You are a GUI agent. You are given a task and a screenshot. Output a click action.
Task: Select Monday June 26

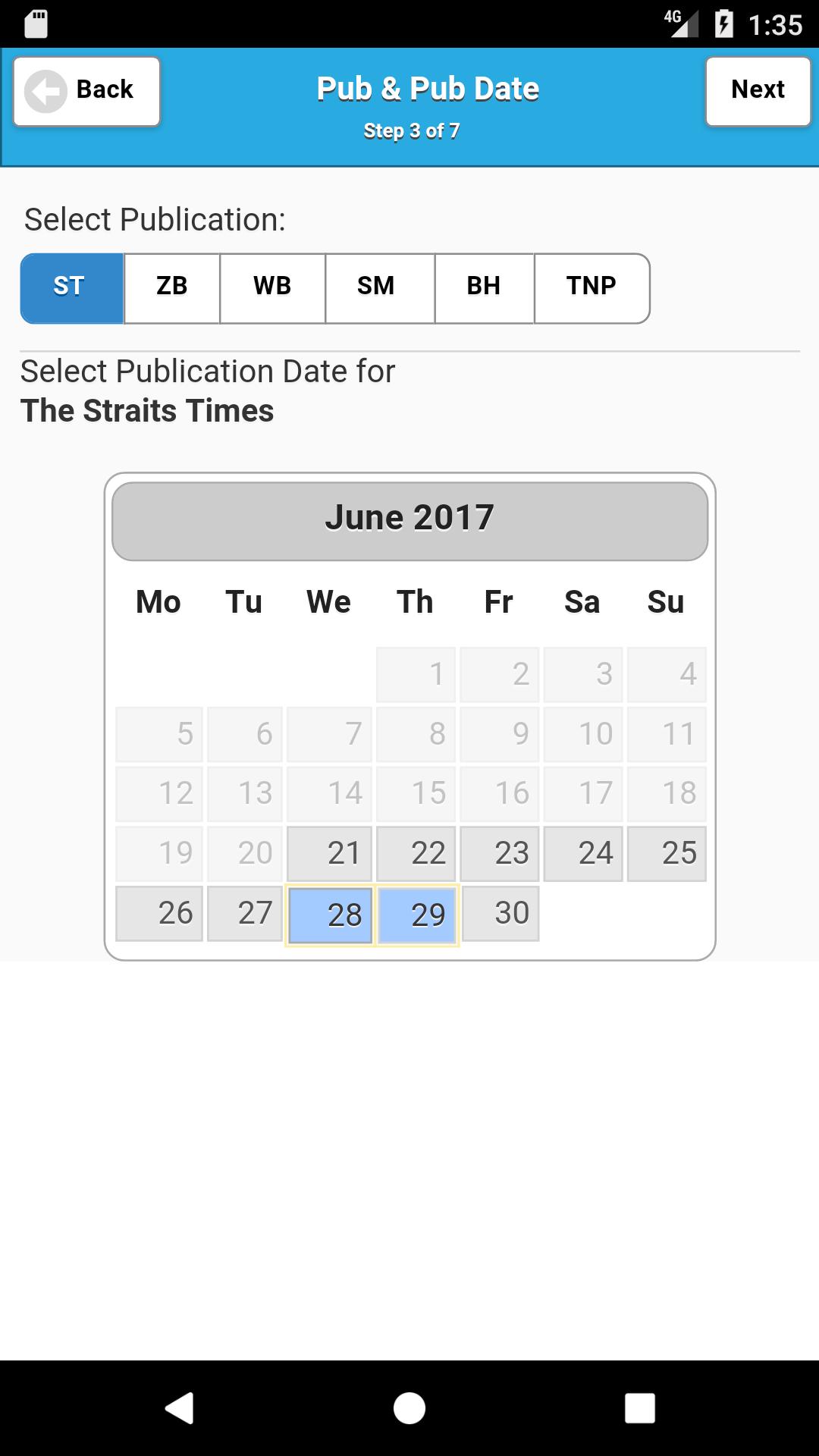159,914
